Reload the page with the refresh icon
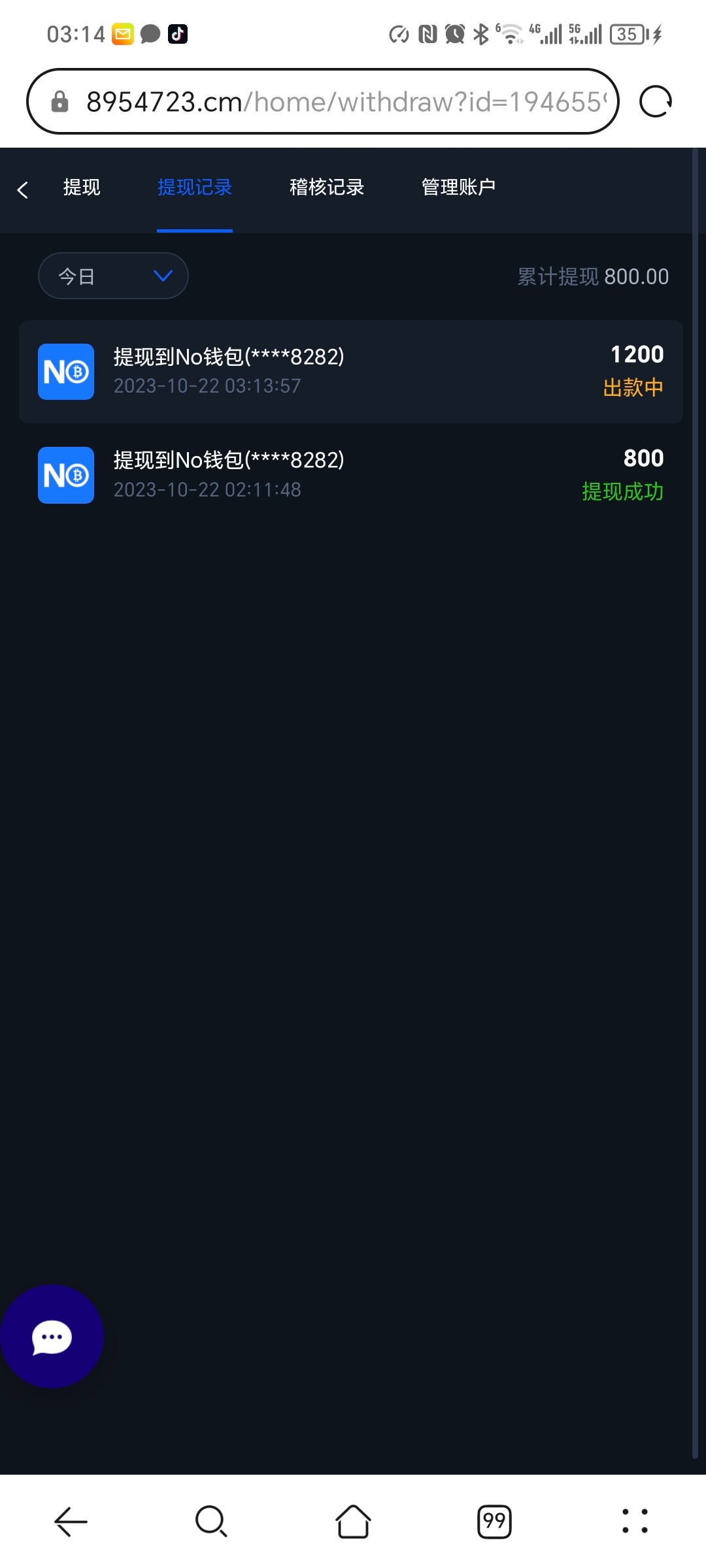The width and height of the screenshot is (706, 1568). tap(656, 102)
